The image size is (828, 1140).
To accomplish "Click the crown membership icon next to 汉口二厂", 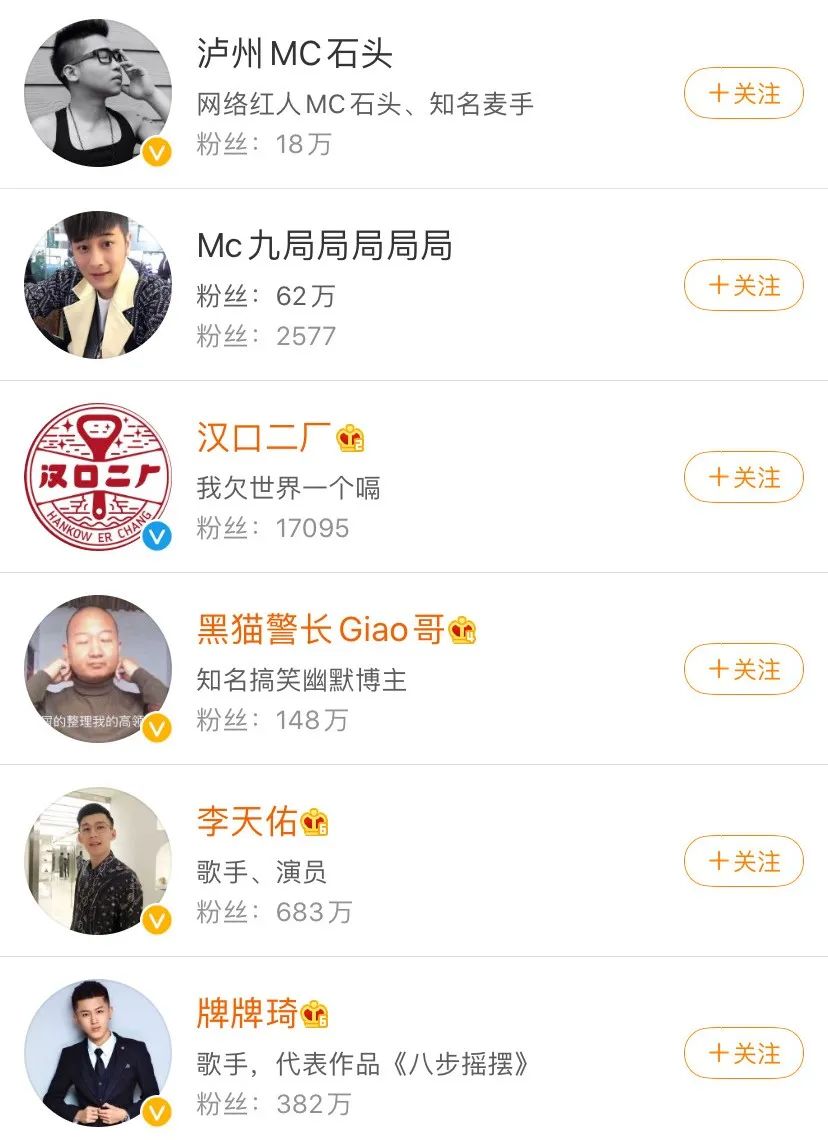I will (x=350, y=437).
